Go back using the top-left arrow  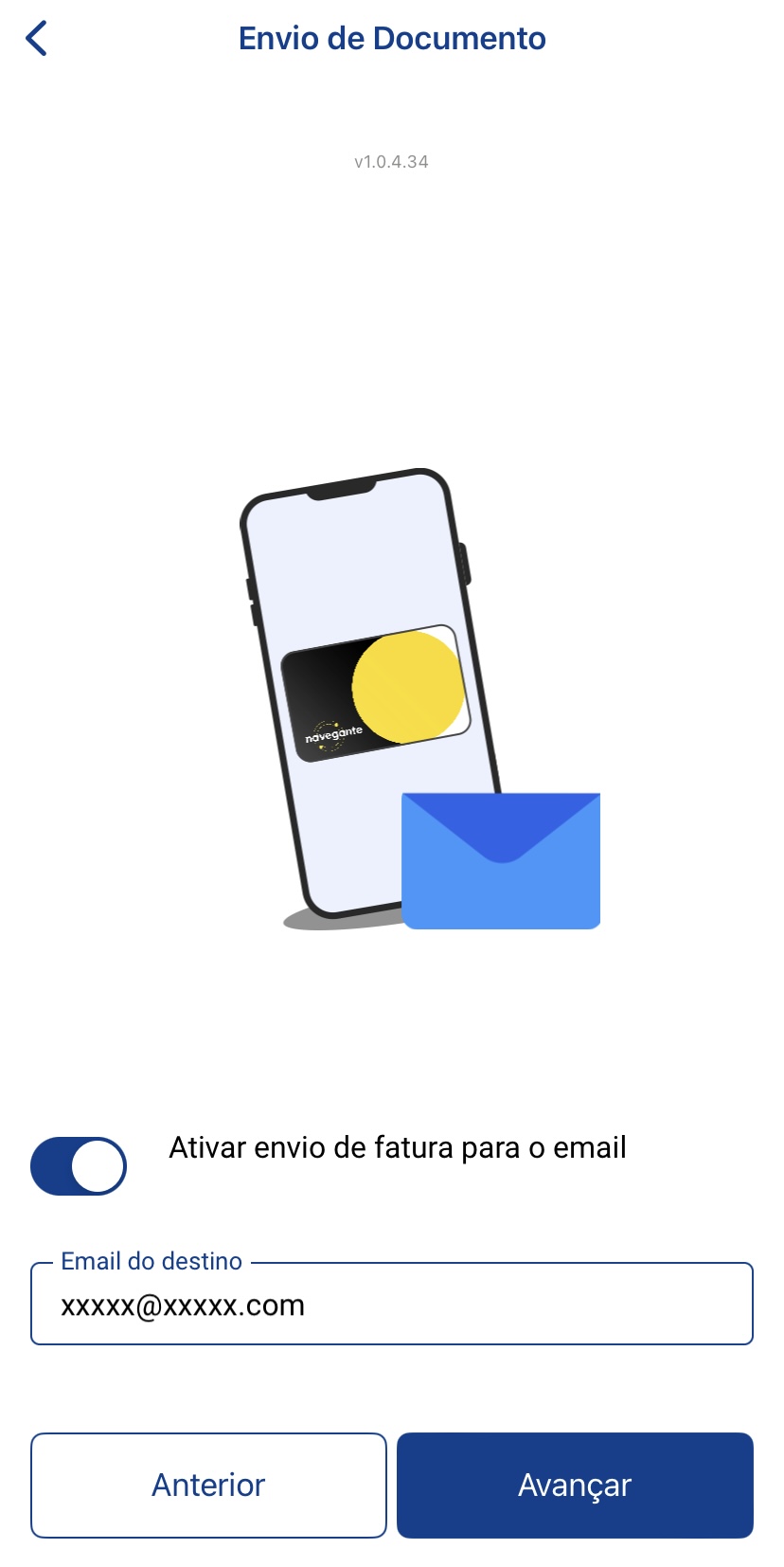[x=36, y=39]
